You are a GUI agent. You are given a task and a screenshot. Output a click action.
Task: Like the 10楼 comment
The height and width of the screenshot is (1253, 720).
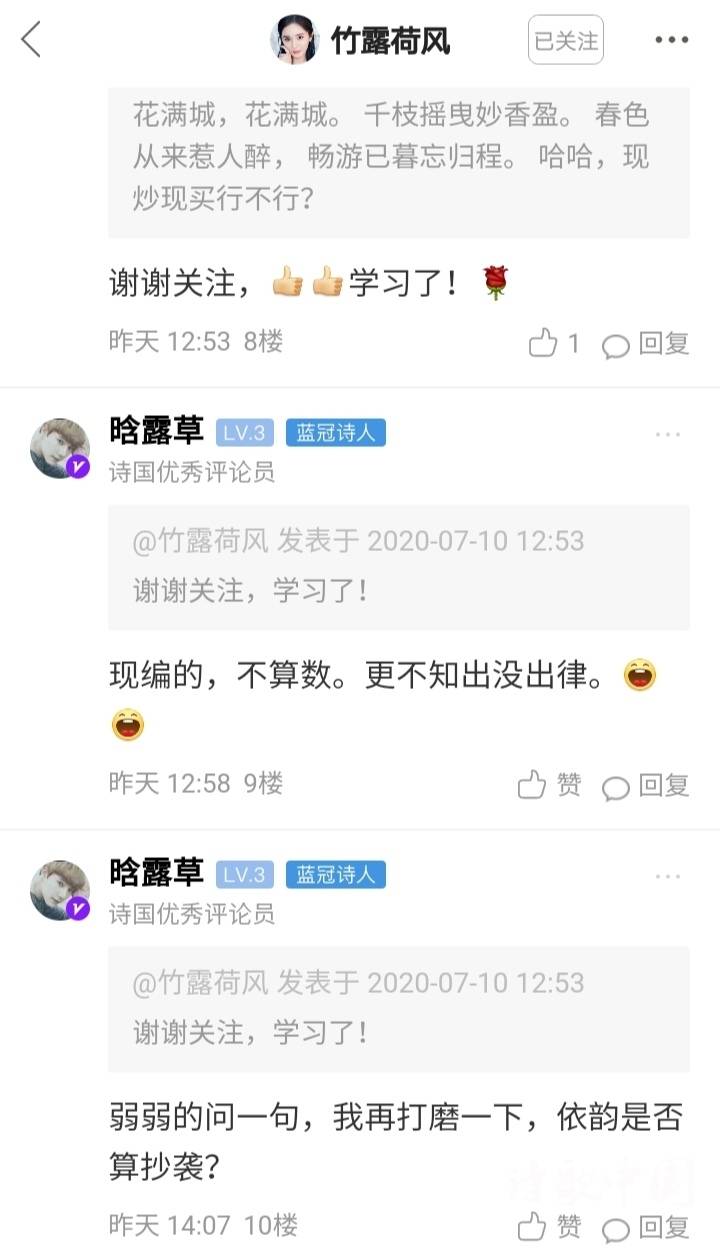(549, 1226)
